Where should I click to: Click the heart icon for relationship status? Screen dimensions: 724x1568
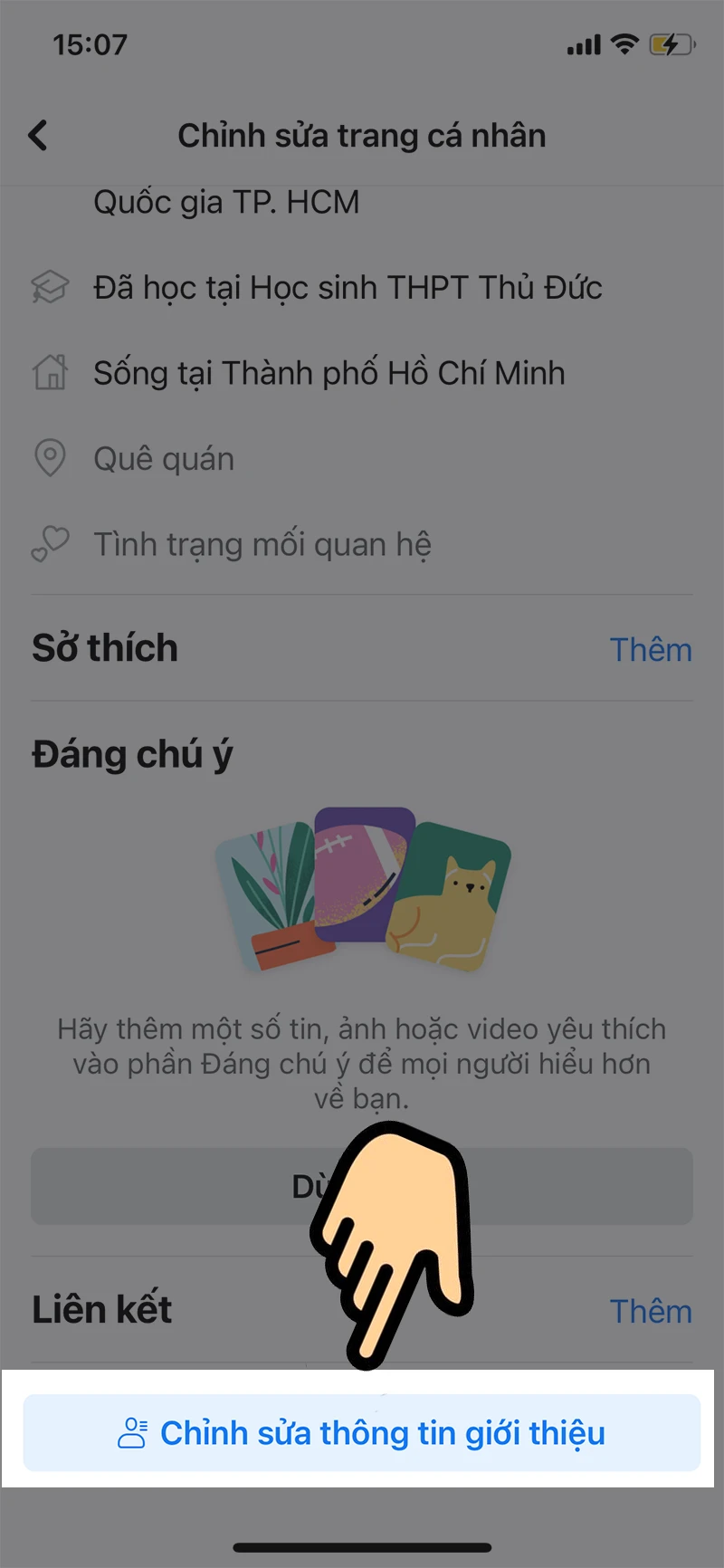pyautogui.click(x=51, y=543)
